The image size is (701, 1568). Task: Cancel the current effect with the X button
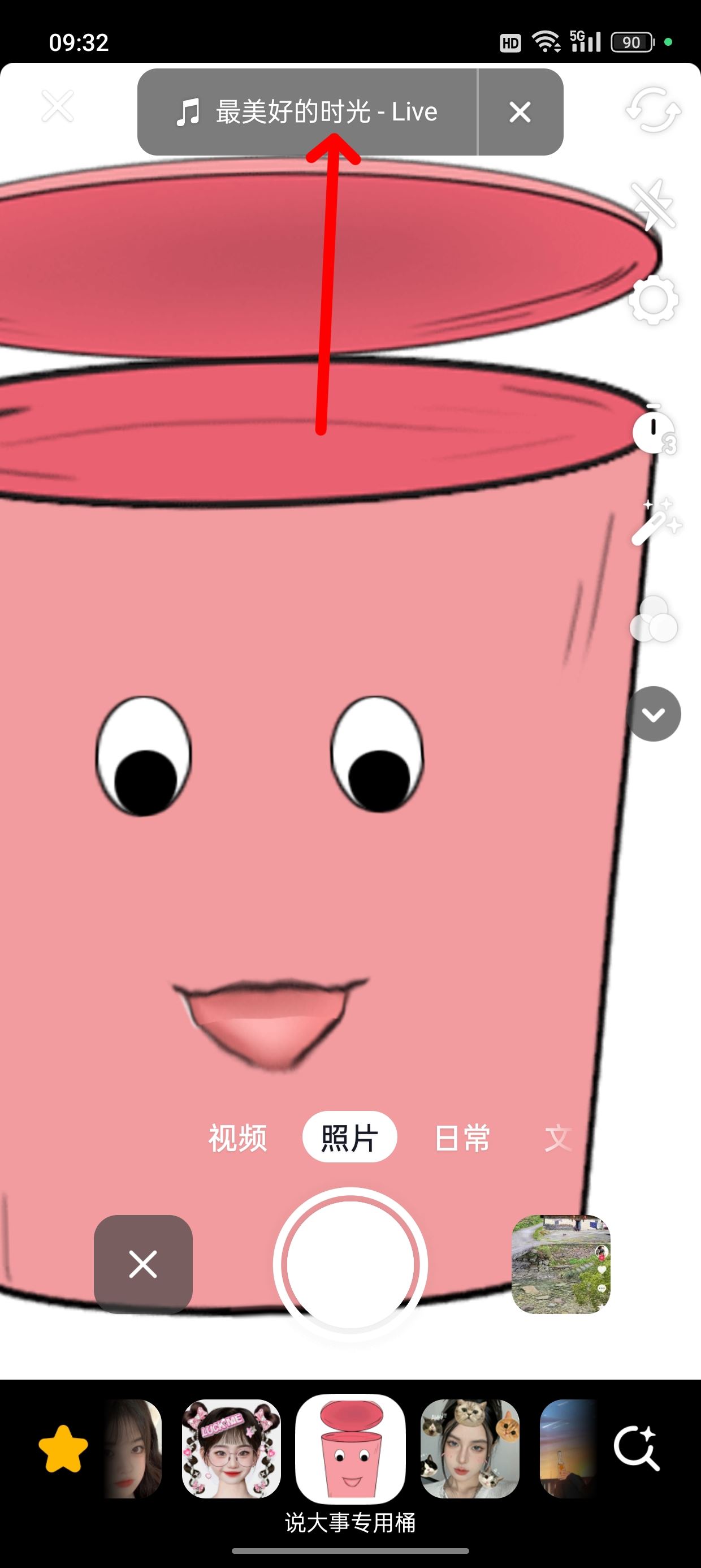(x=143, y=1264)
